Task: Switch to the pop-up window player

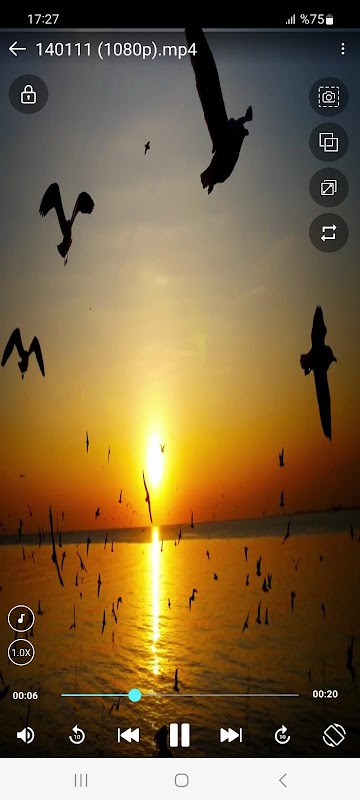Action: pos(329,188)
